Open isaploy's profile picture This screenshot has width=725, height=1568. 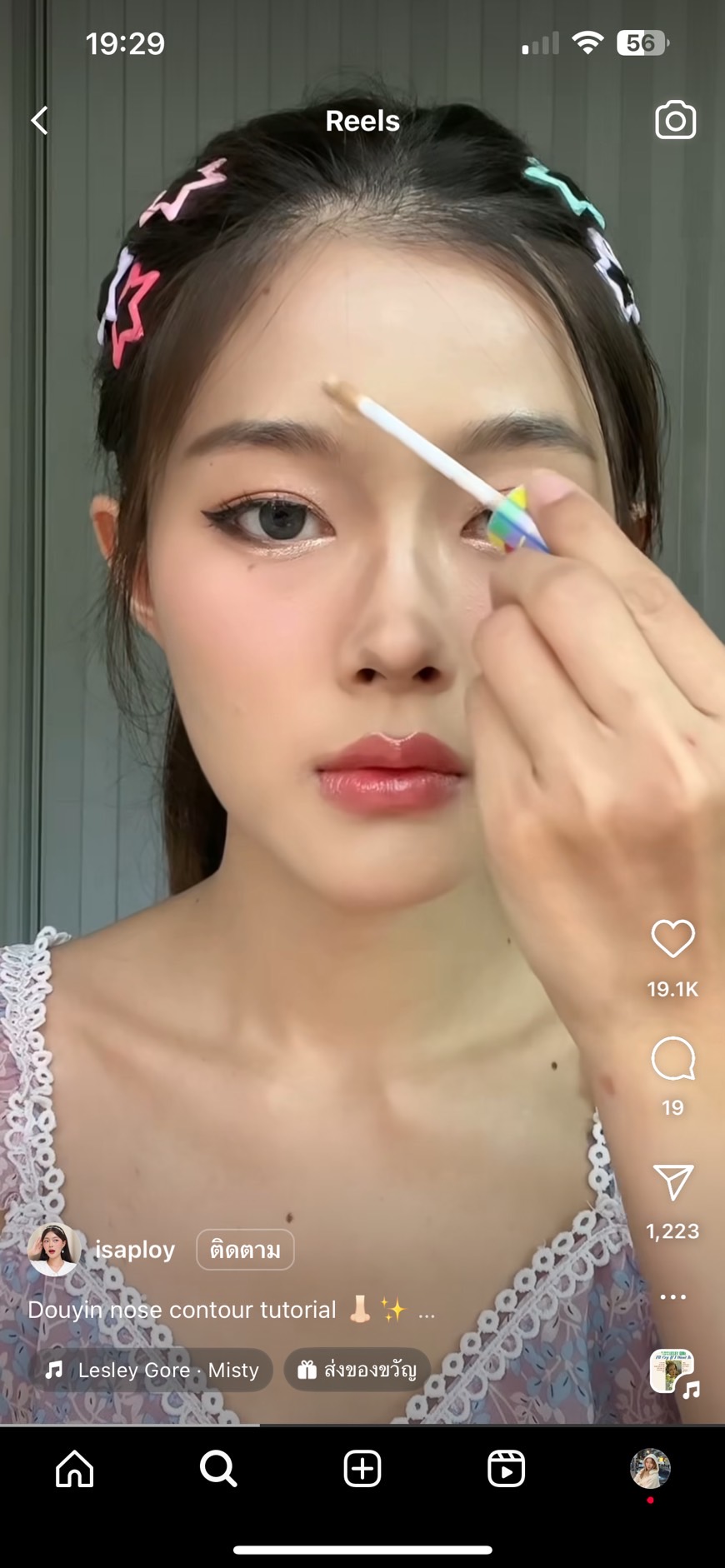coord(54,1250)
